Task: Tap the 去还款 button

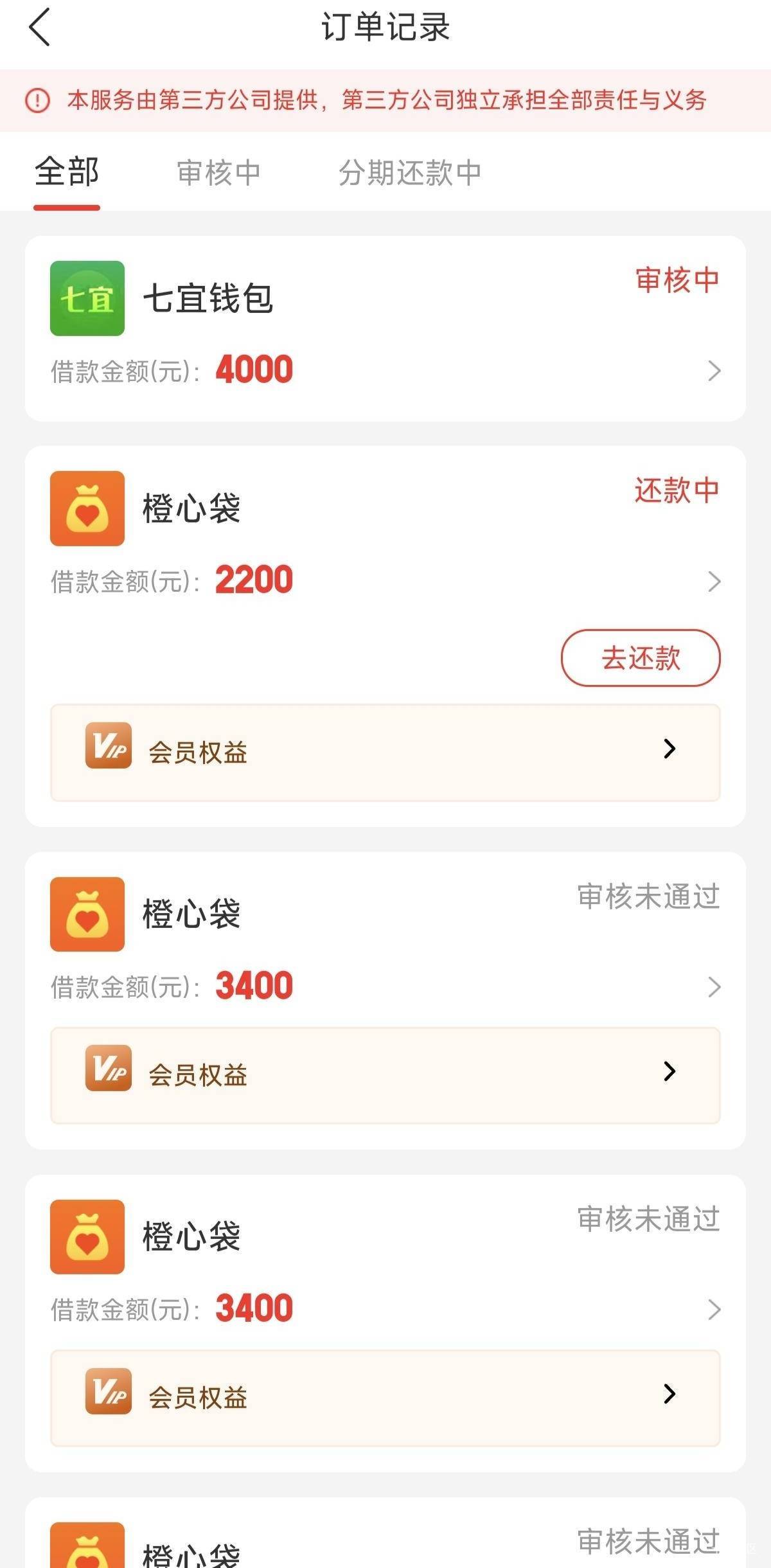Action: pos(641,657)
